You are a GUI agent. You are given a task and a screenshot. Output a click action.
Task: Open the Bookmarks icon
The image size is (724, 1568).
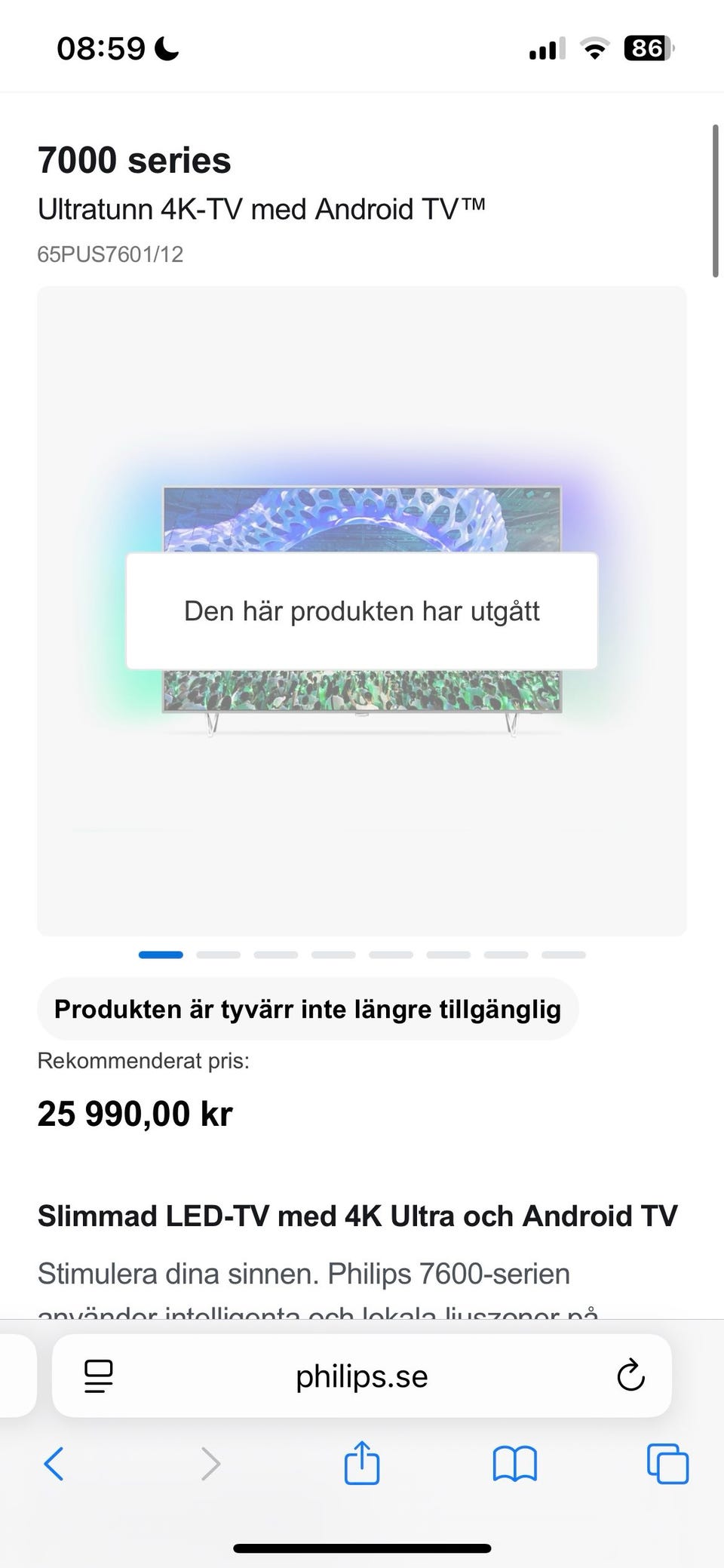(516, 1464)
